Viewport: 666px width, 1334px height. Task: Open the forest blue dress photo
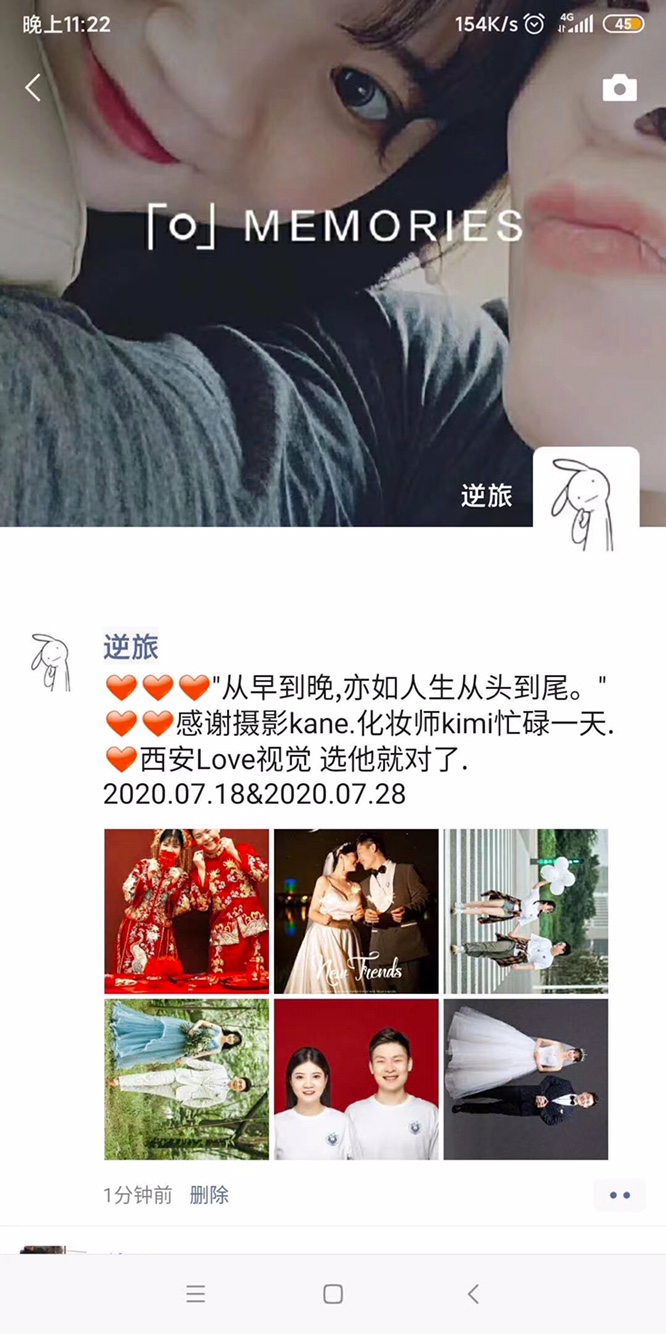(x=187, y=1078)
